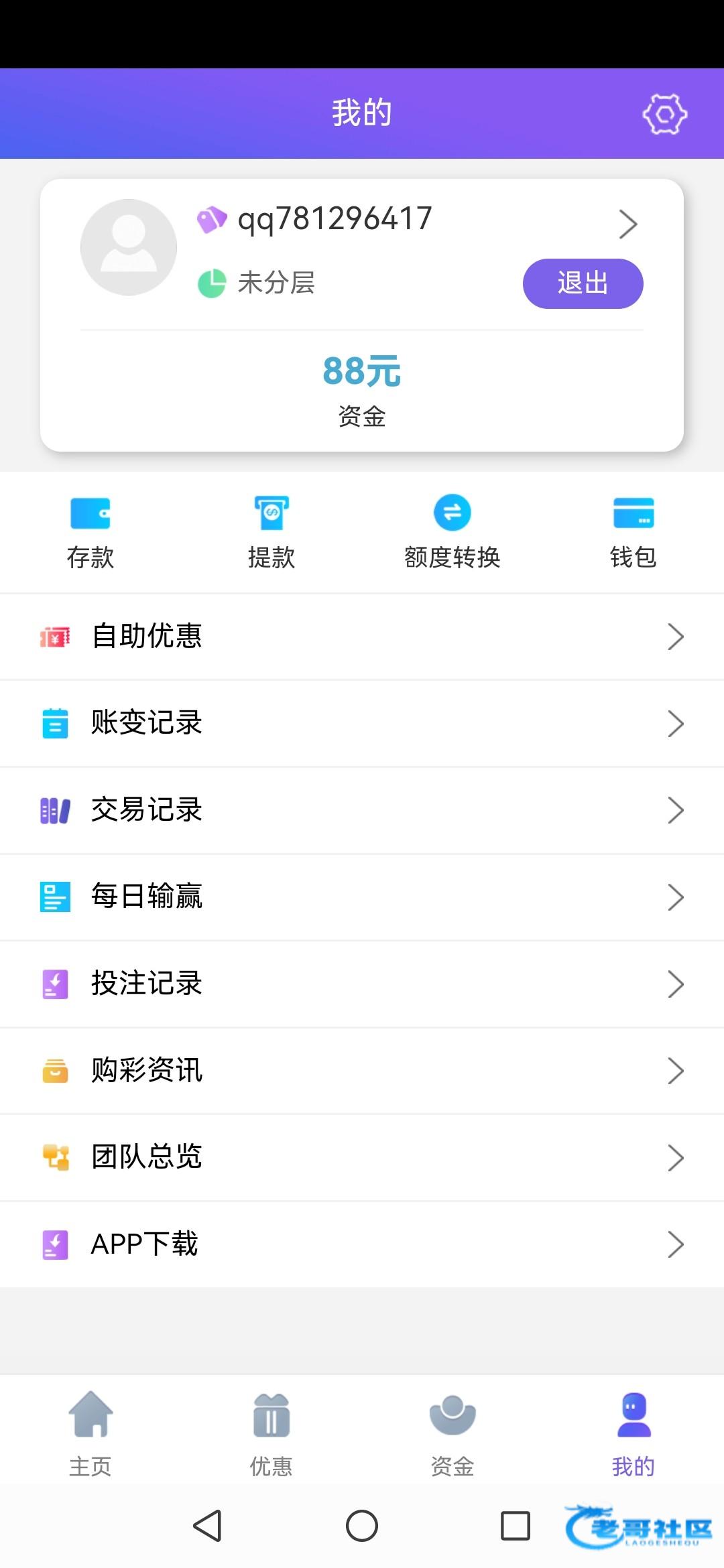Open the 自助优惠 row
This screenshot has width=724, height=1568.
pos(362,637)
